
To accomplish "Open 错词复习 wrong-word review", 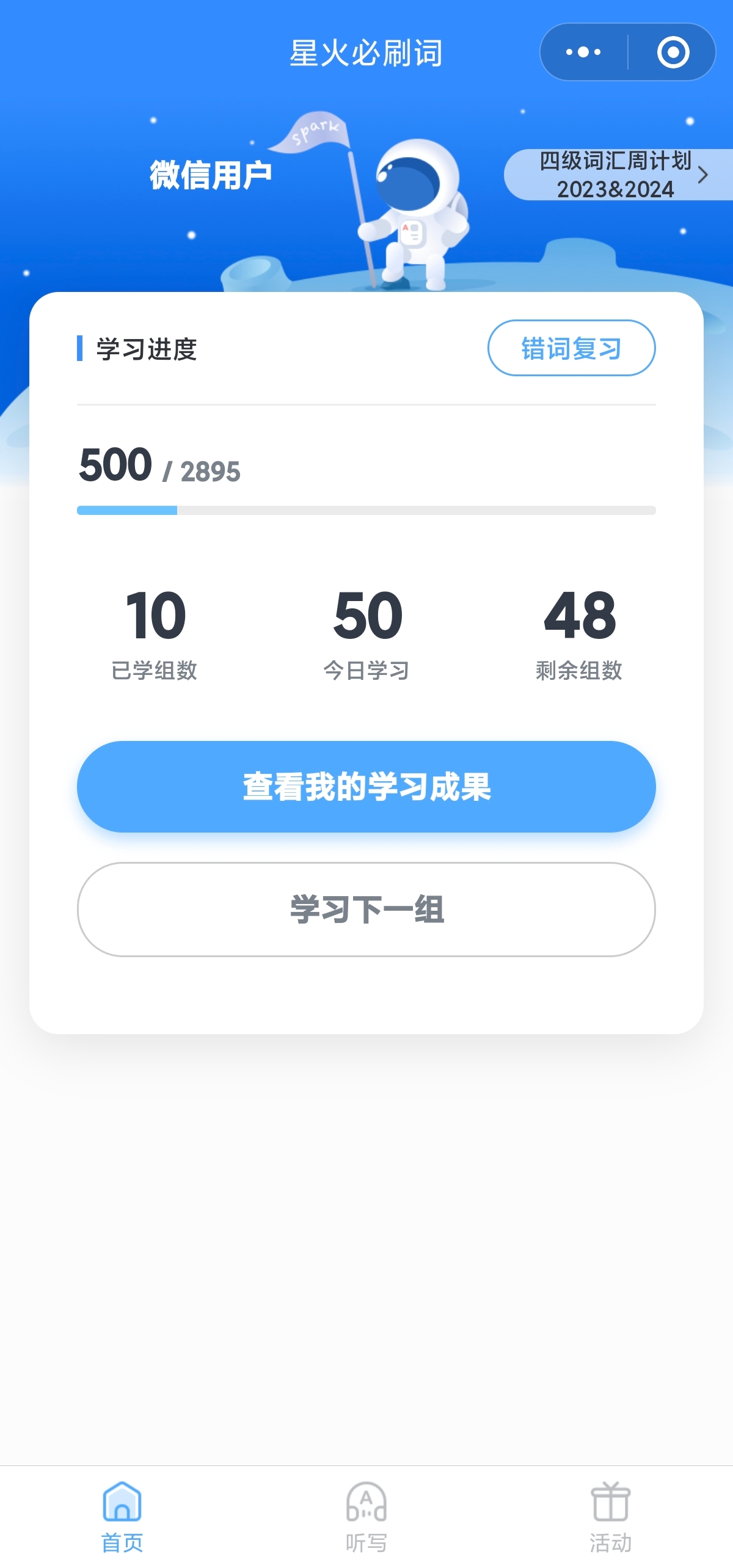I will [x=571, y=348].
